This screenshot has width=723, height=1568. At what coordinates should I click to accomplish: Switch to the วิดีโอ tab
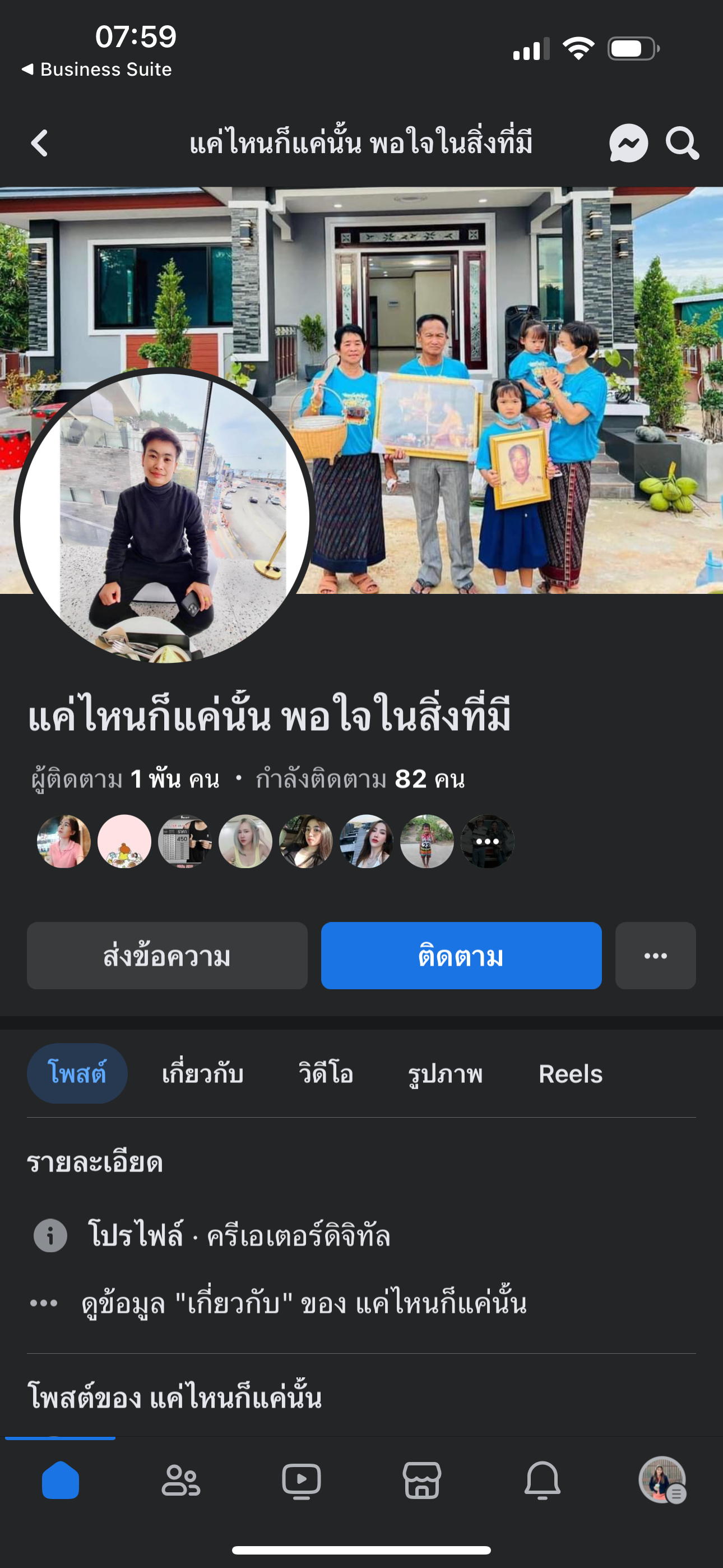[x=326, y=1074]
